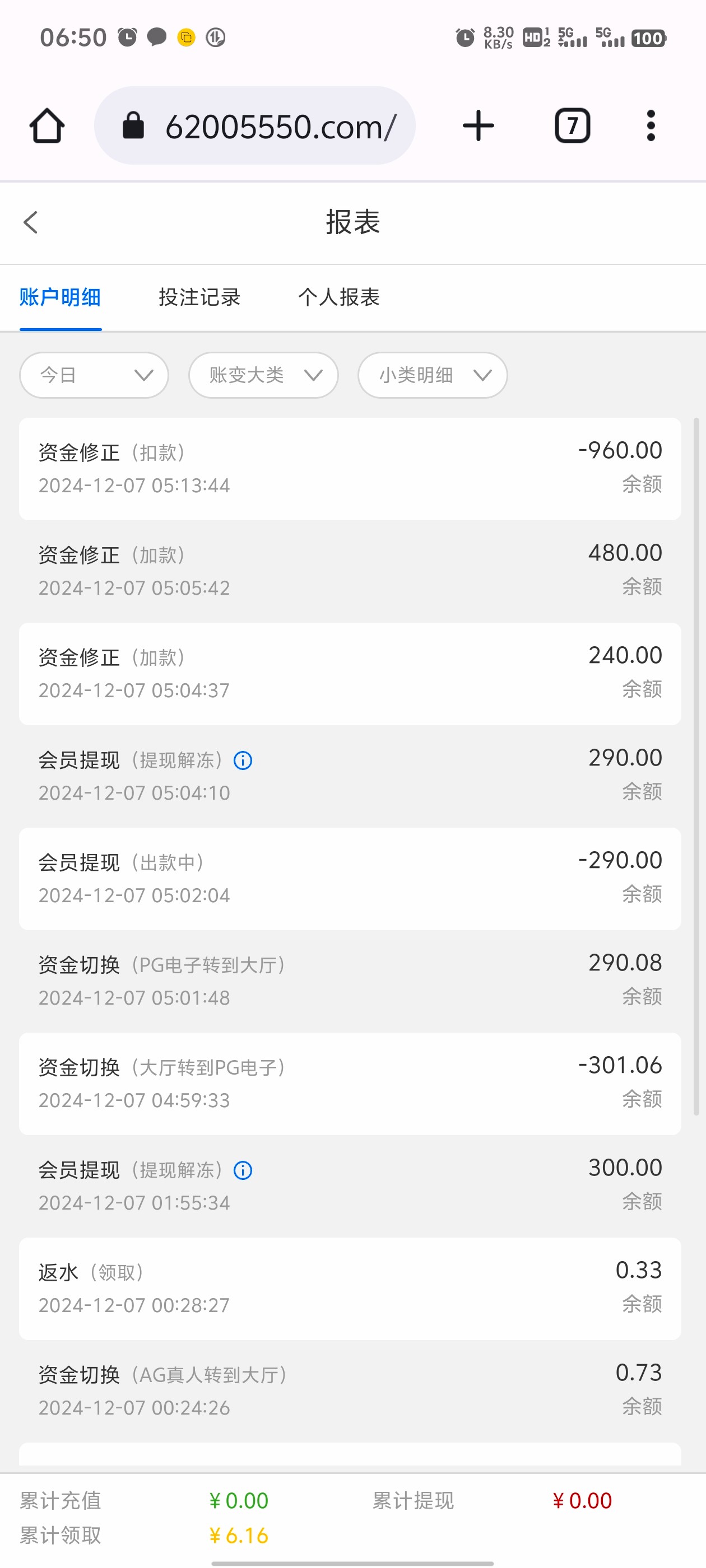The image size is (706, 1568).
Task: Open the 小类明细 filter dropdown
Action: pos(432,375)
